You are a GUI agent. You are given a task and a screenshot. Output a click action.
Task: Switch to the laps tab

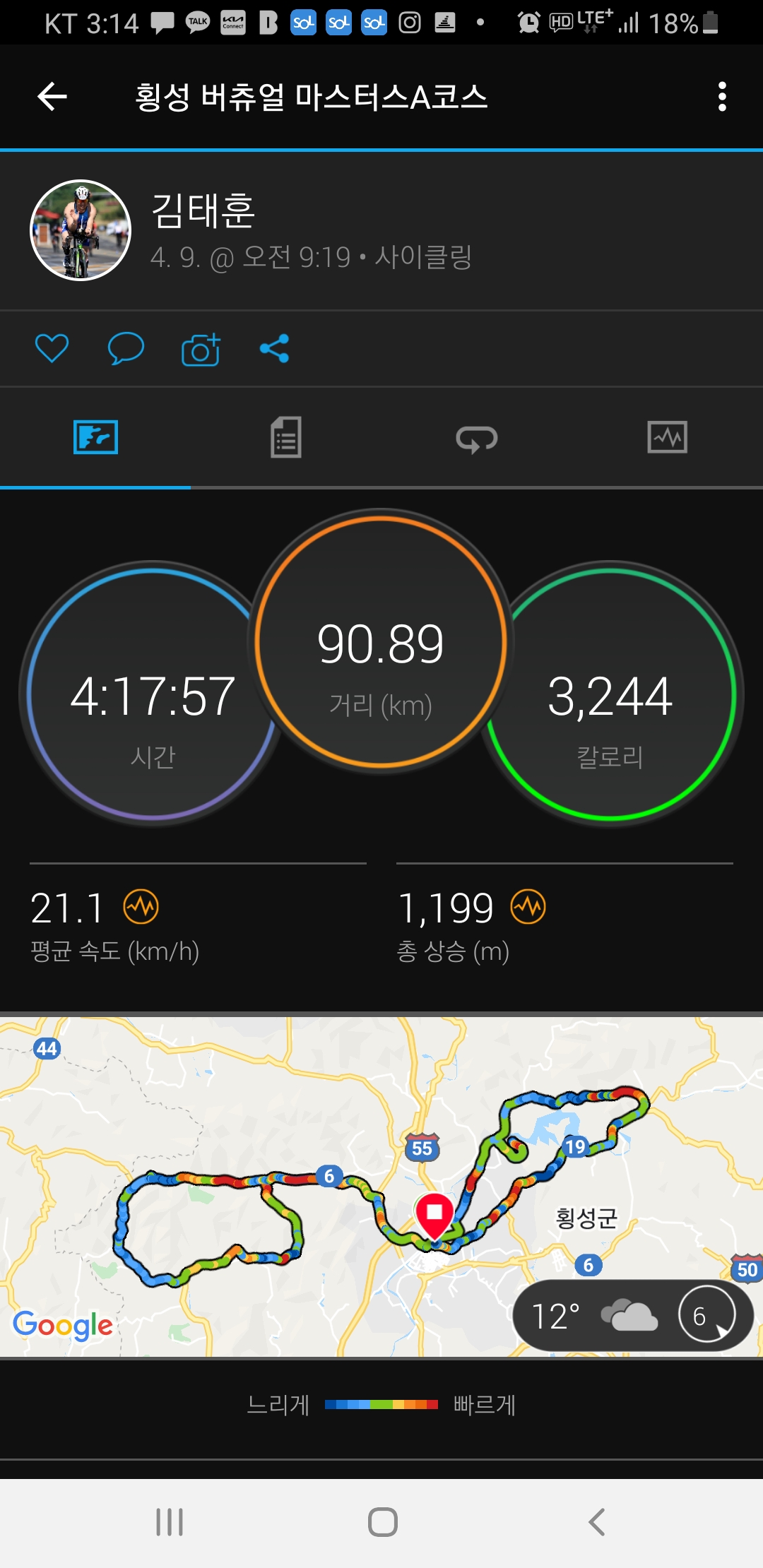(x=477, y=438)
